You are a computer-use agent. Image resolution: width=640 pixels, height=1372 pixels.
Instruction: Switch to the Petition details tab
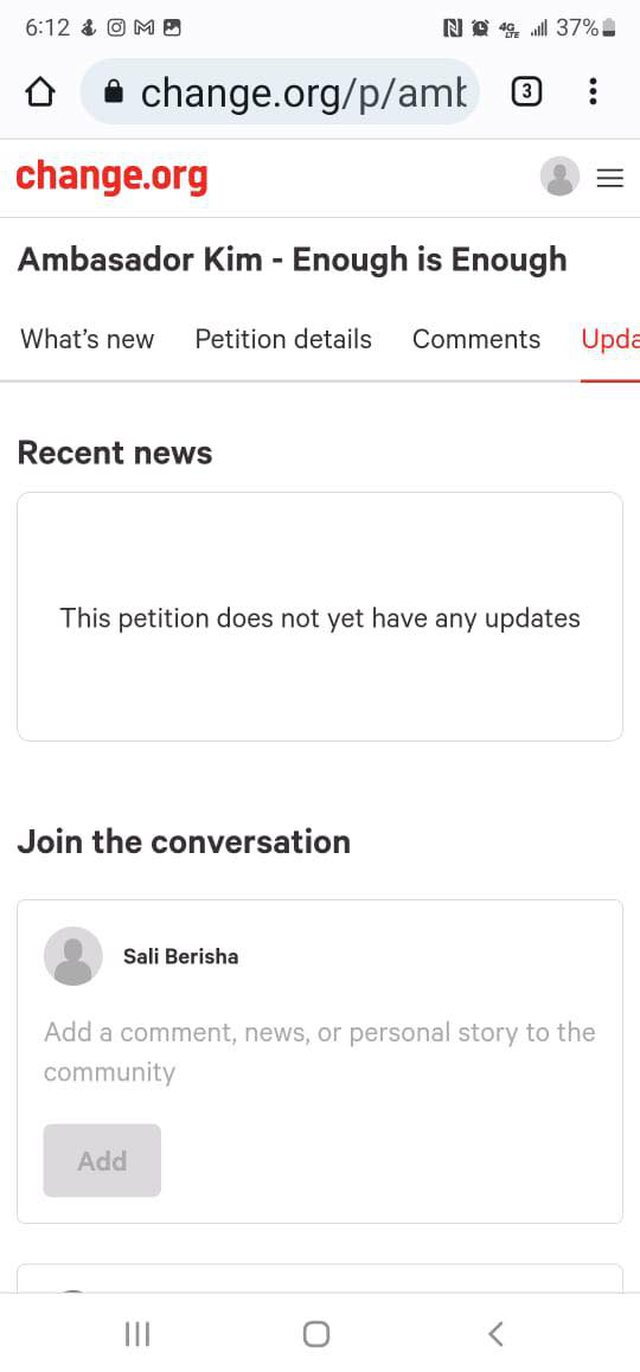coord(283,339)
